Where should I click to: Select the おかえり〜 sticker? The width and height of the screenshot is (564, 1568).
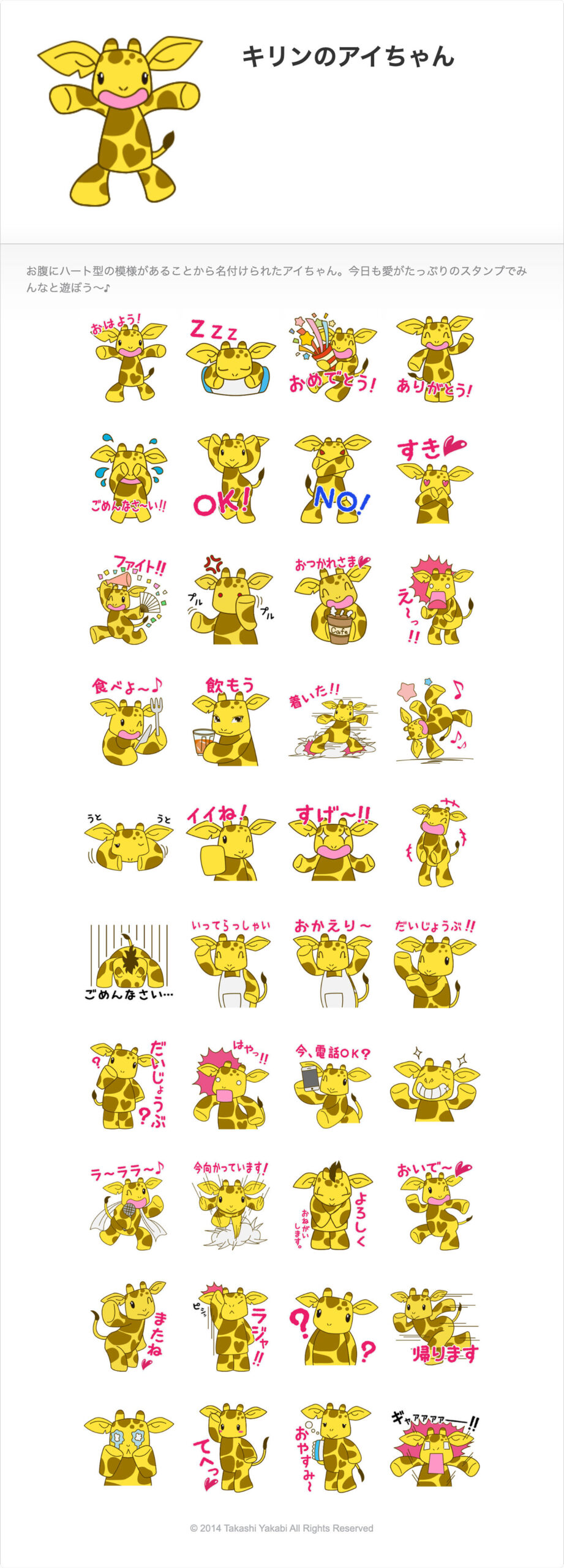333,964
